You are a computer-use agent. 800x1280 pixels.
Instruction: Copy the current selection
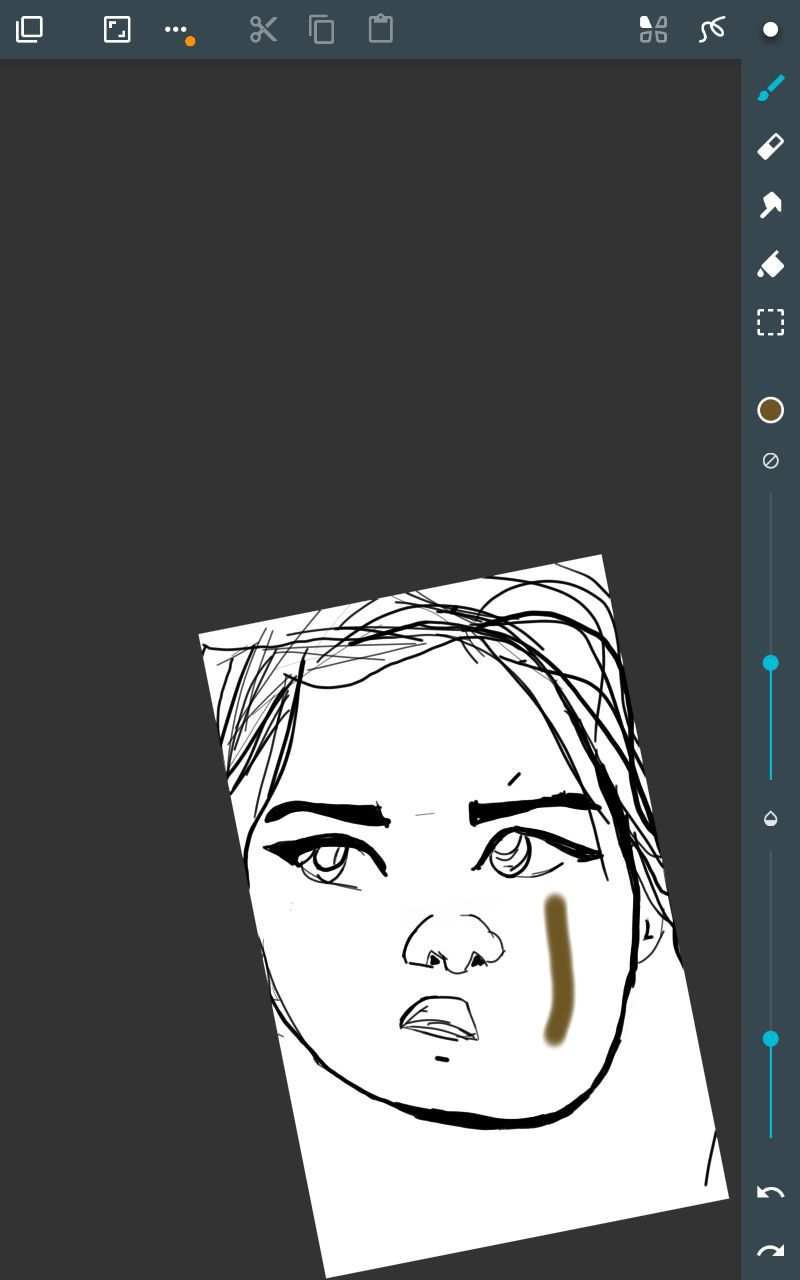coord(321,29)
